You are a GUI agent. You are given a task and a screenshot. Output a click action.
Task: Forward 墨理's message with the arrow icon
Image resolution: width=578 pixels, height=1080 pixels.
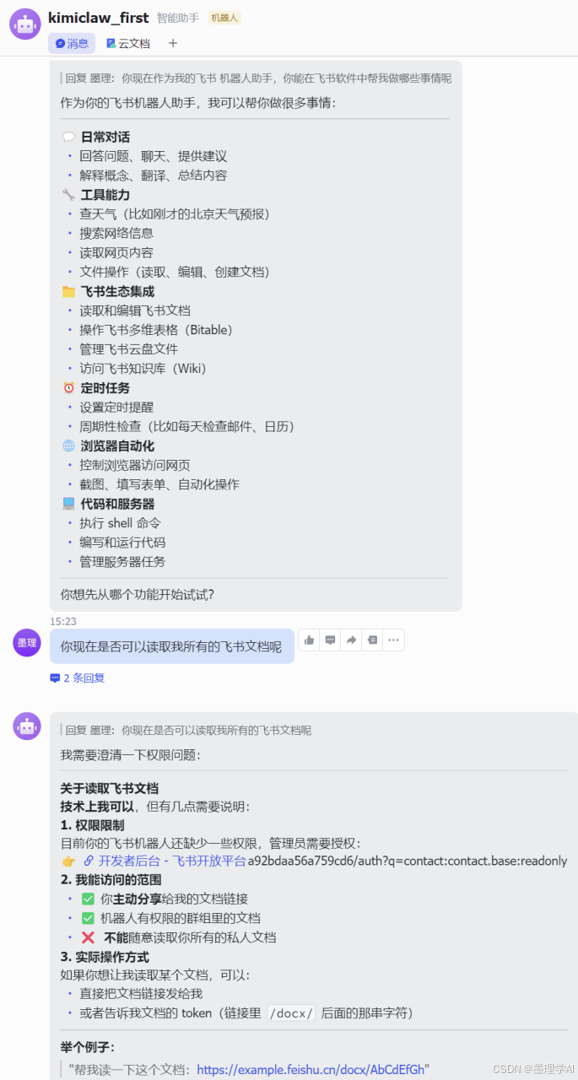[x=351, y=640]
